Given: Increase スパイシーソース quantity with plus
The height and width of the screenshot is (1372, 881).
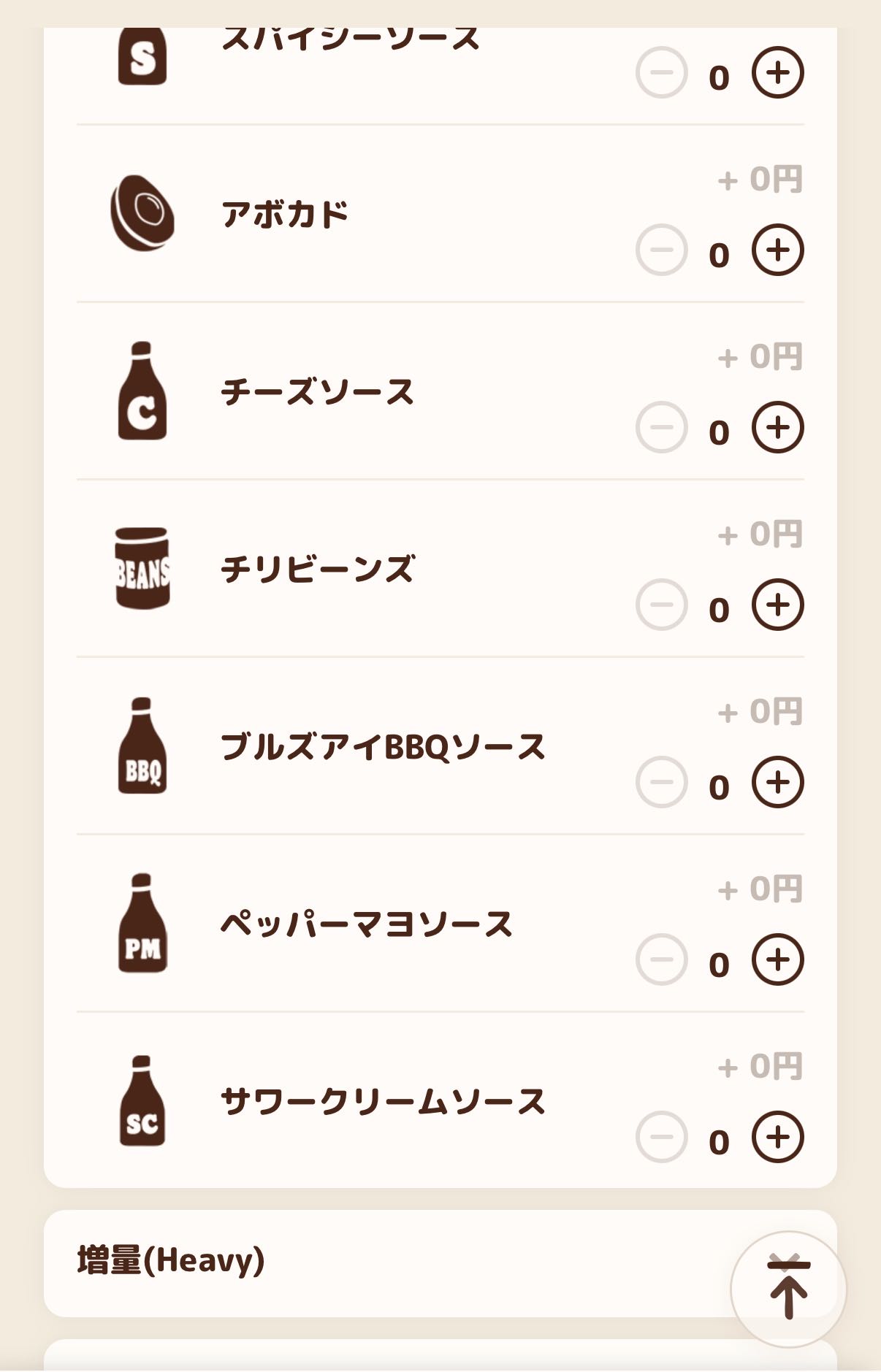Looking at the screenshot, I should [778, 73].
